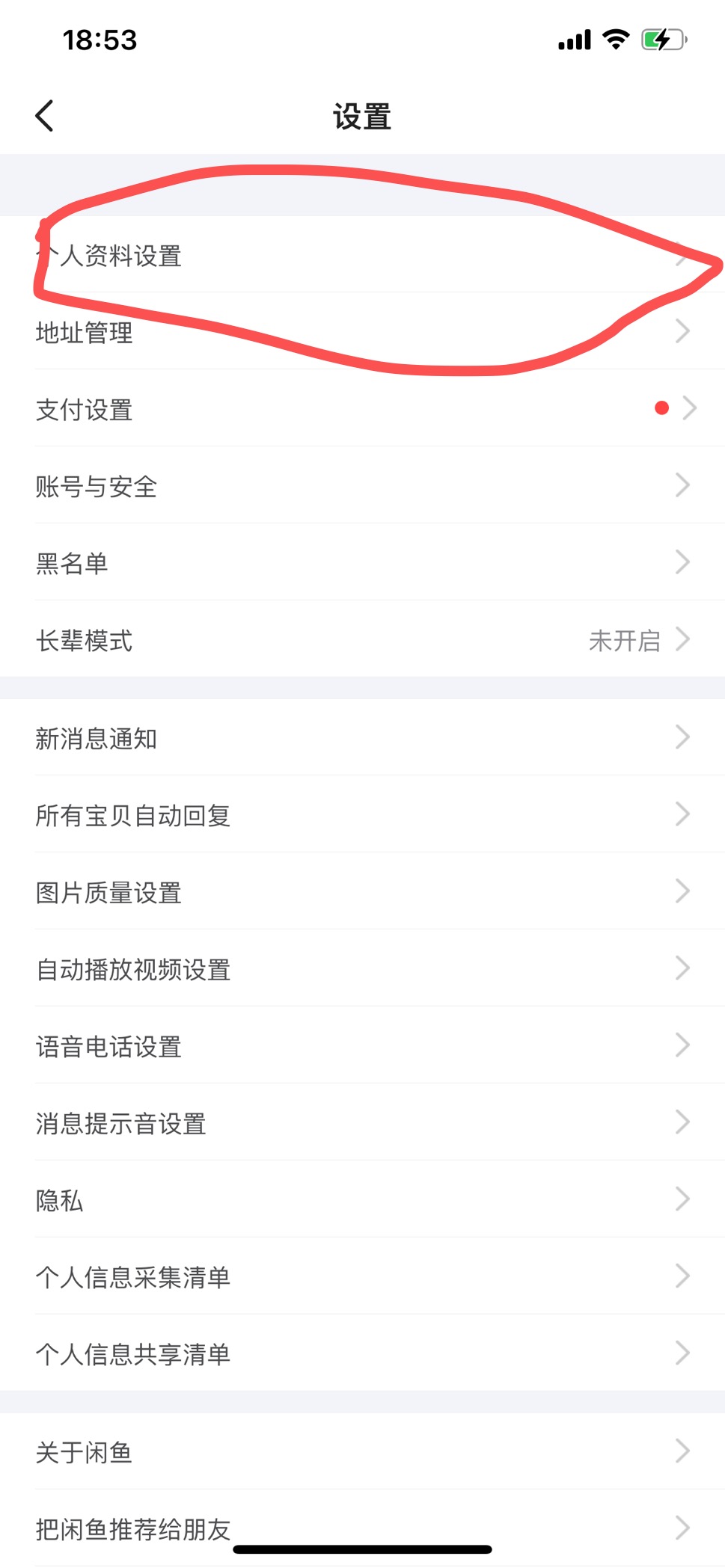Image resolution: width=725 pixels, height=1568 pixels.
Task: Open 自动播放视频设置
Action: (x=362, y=968)
